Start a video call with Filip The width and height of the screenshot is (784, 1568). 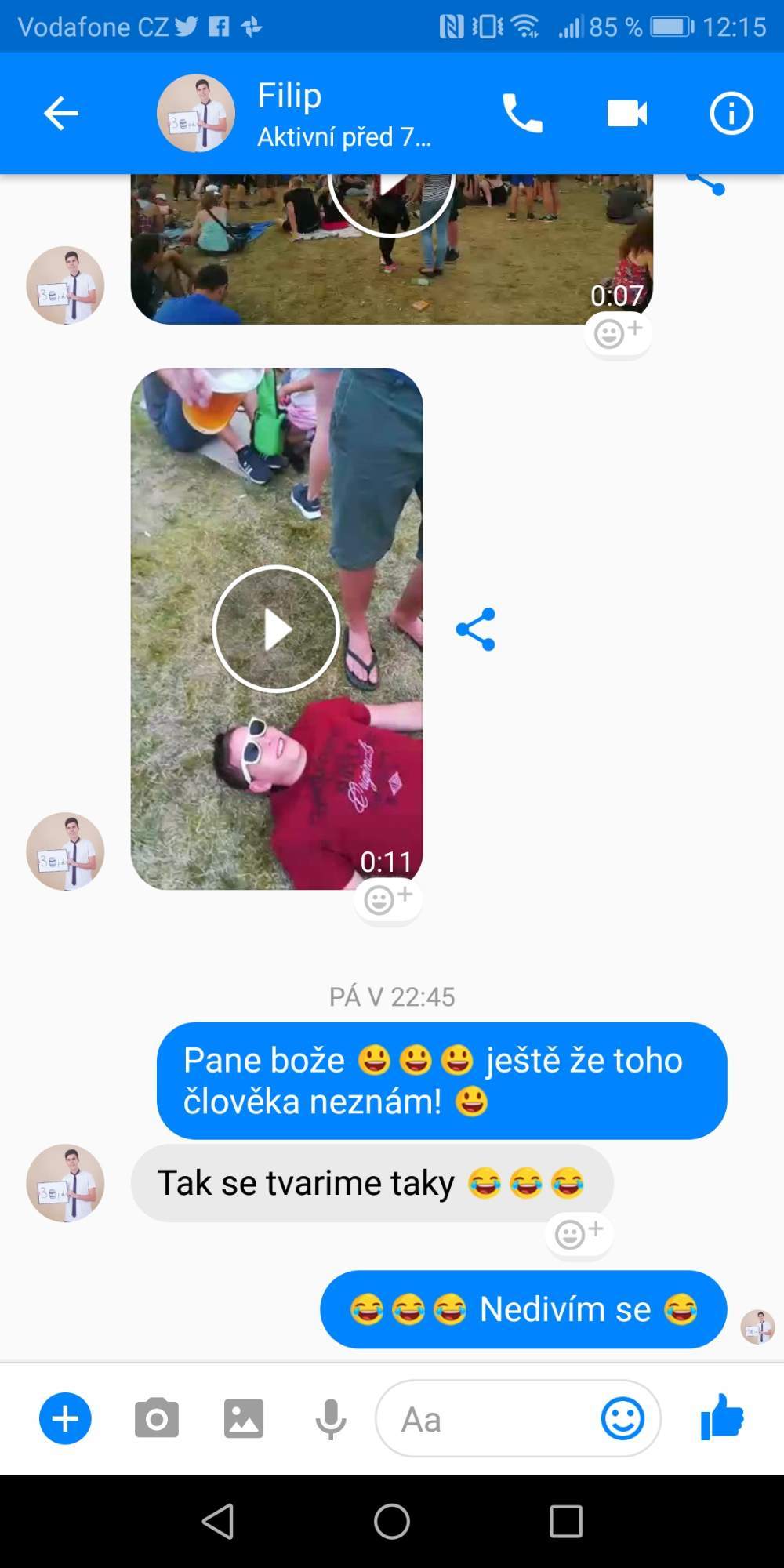coord(626,114)
